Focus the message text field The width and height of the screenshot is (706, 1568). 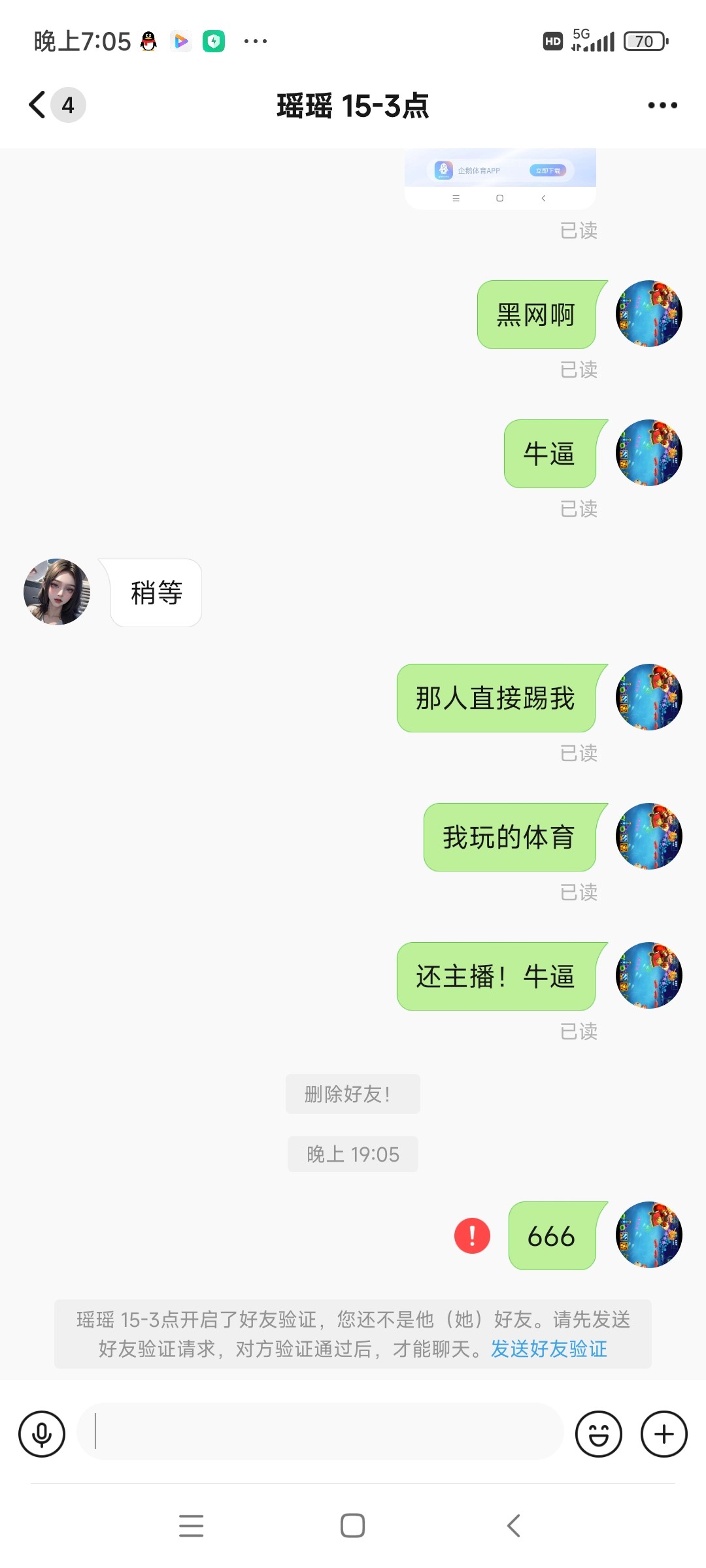coord(320,1431)
